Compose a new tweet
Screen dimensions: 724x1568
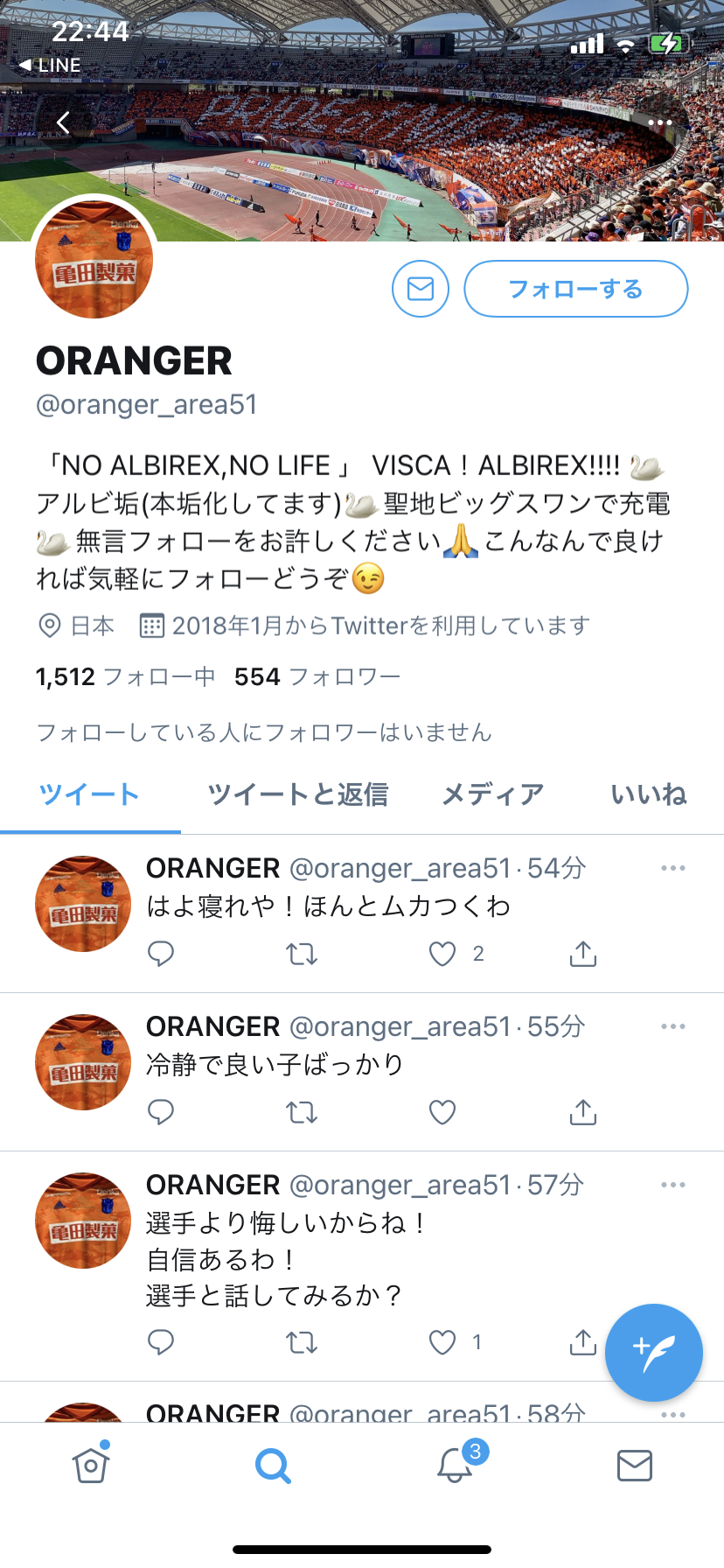pos(653,1352)
